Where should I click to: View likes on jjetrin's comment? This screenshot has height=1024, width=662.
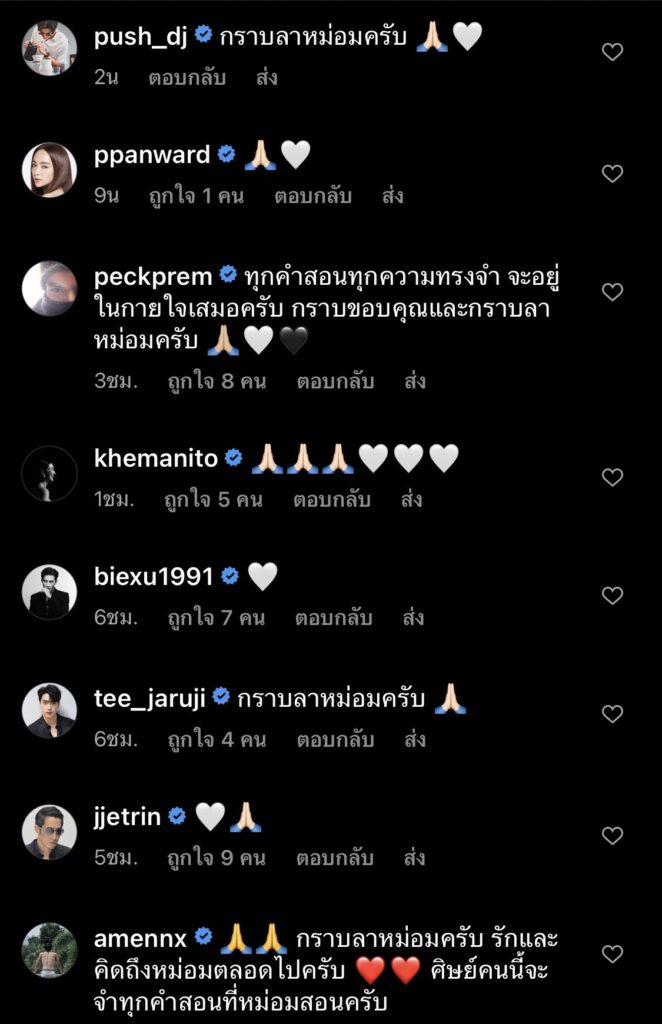(x=216, y=858)
